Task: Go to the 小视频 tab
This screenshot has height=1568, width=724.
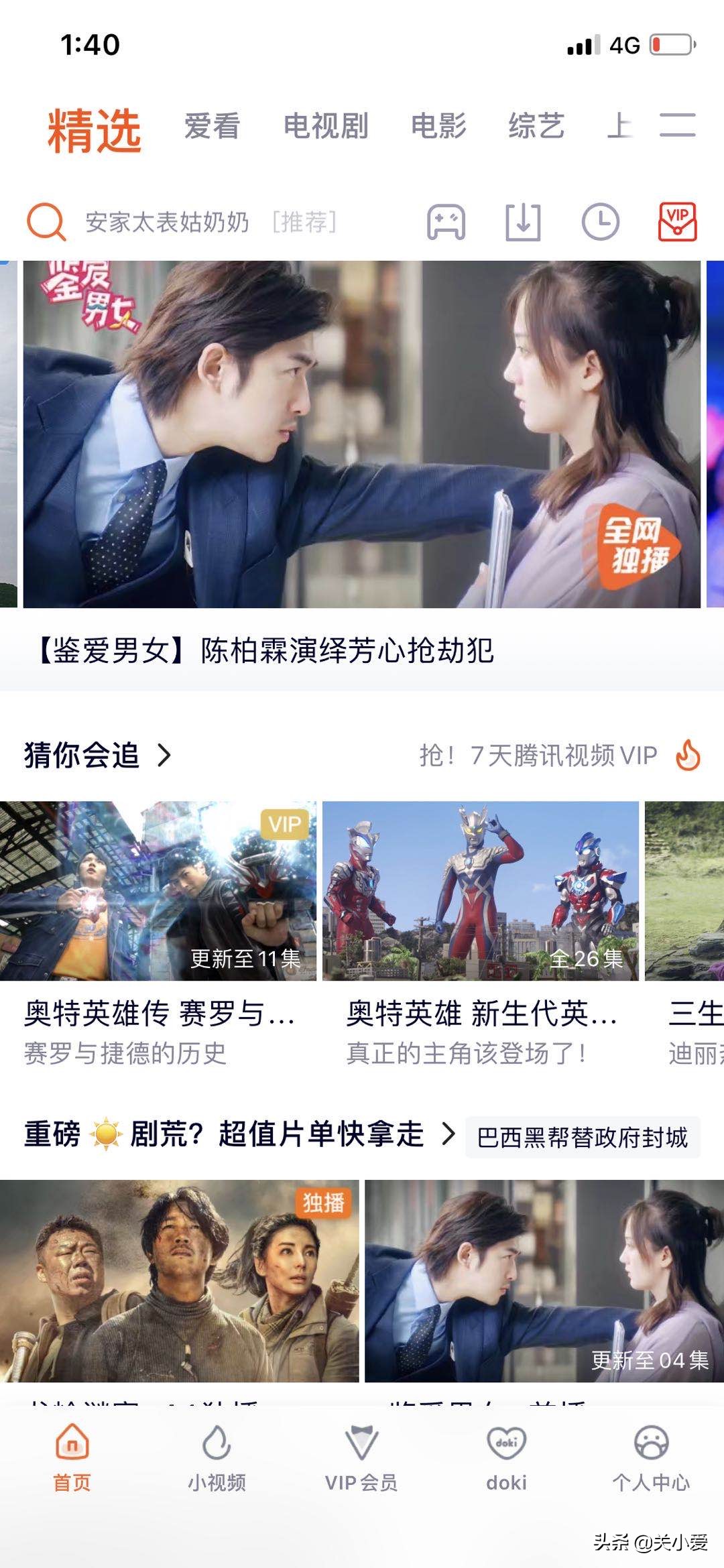Action: click(217, 1456)
